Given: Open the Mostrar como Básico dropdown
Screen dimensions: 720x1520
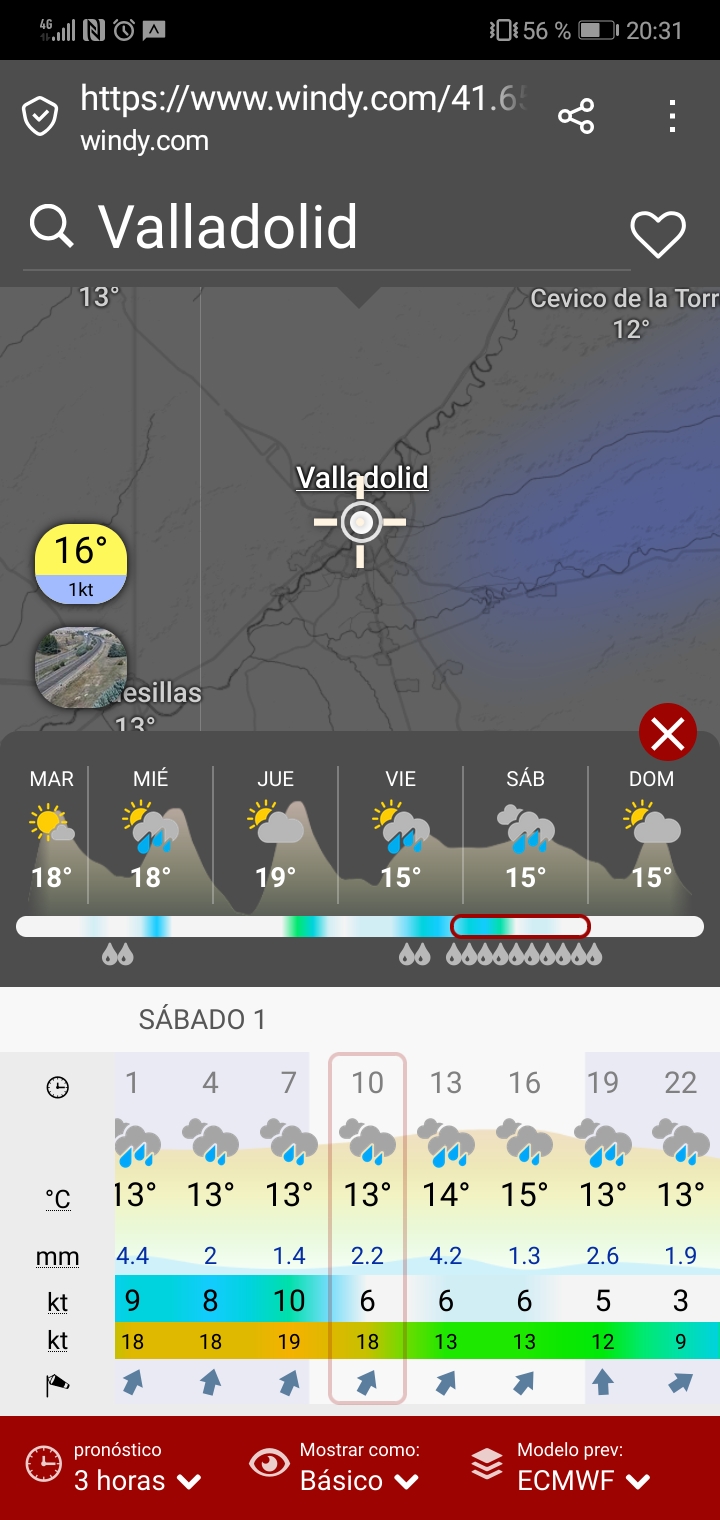Looking at the screenshot, I should [337, 1467].
